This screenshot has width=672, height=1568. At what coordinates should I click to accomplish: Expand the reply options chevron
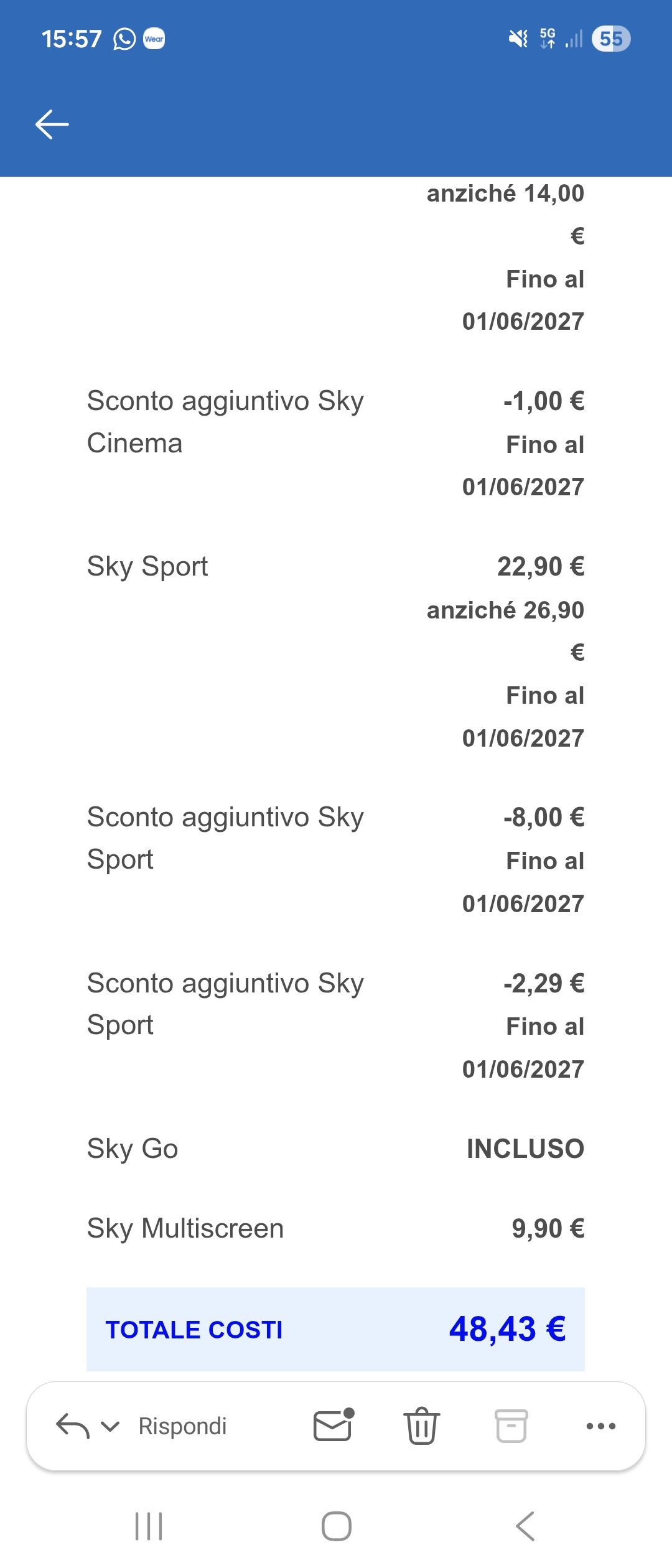pos(110,1426)
